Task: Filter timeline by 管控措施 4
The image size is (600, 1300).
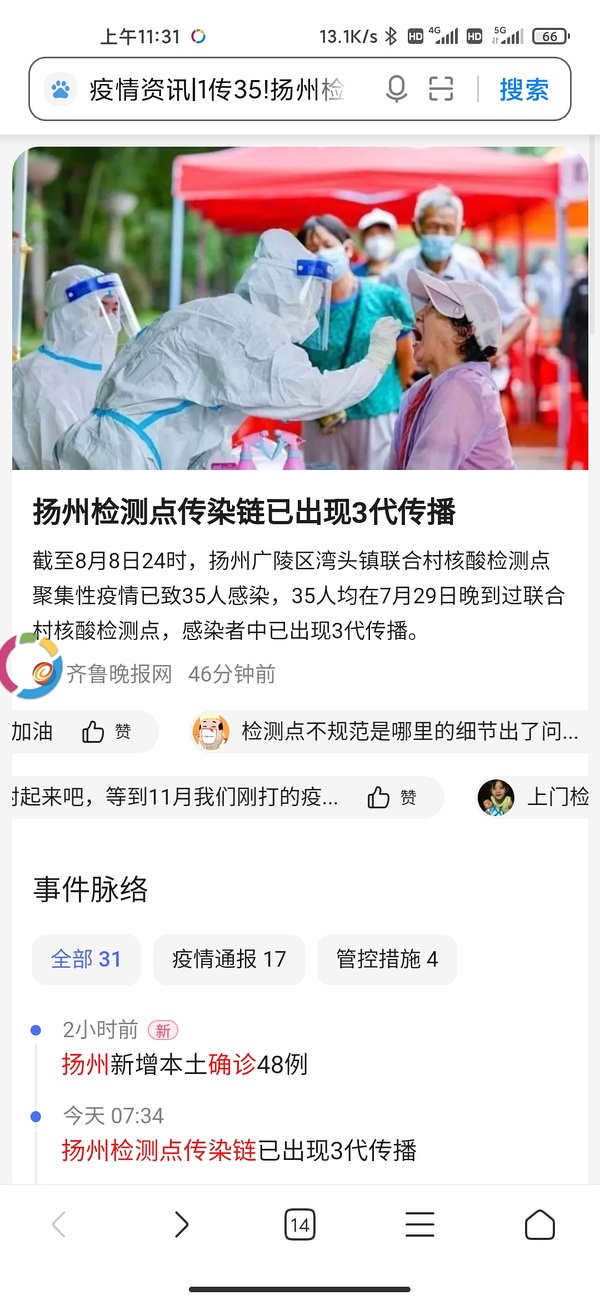Action: tap(387, 959)
